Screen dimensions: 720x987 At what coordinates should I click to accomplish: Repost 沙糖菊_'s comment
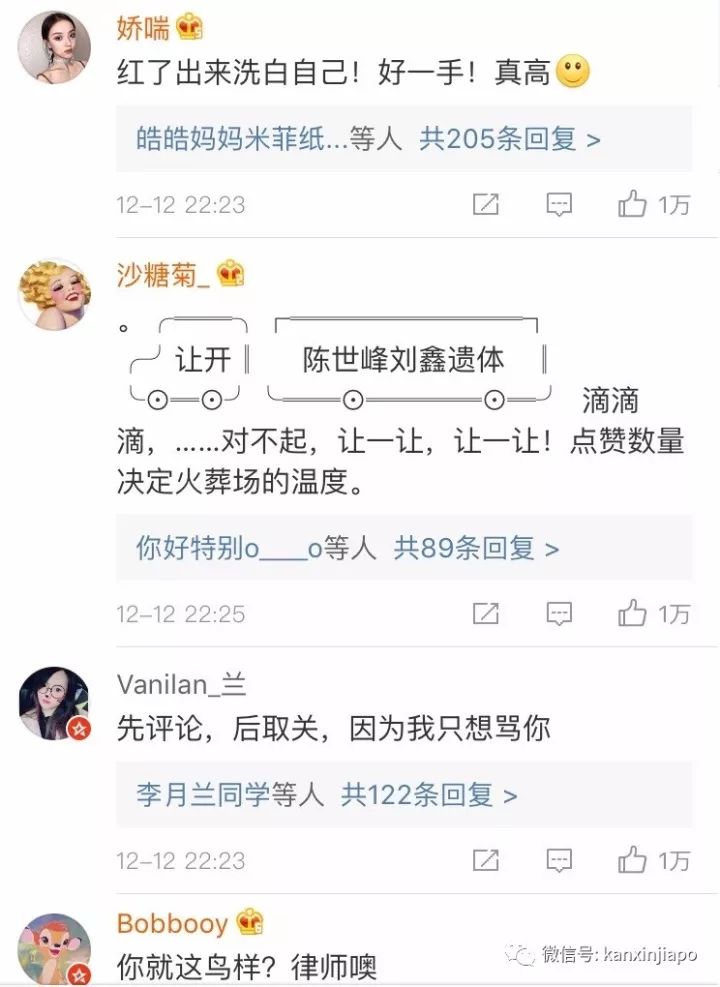[486, 613]
